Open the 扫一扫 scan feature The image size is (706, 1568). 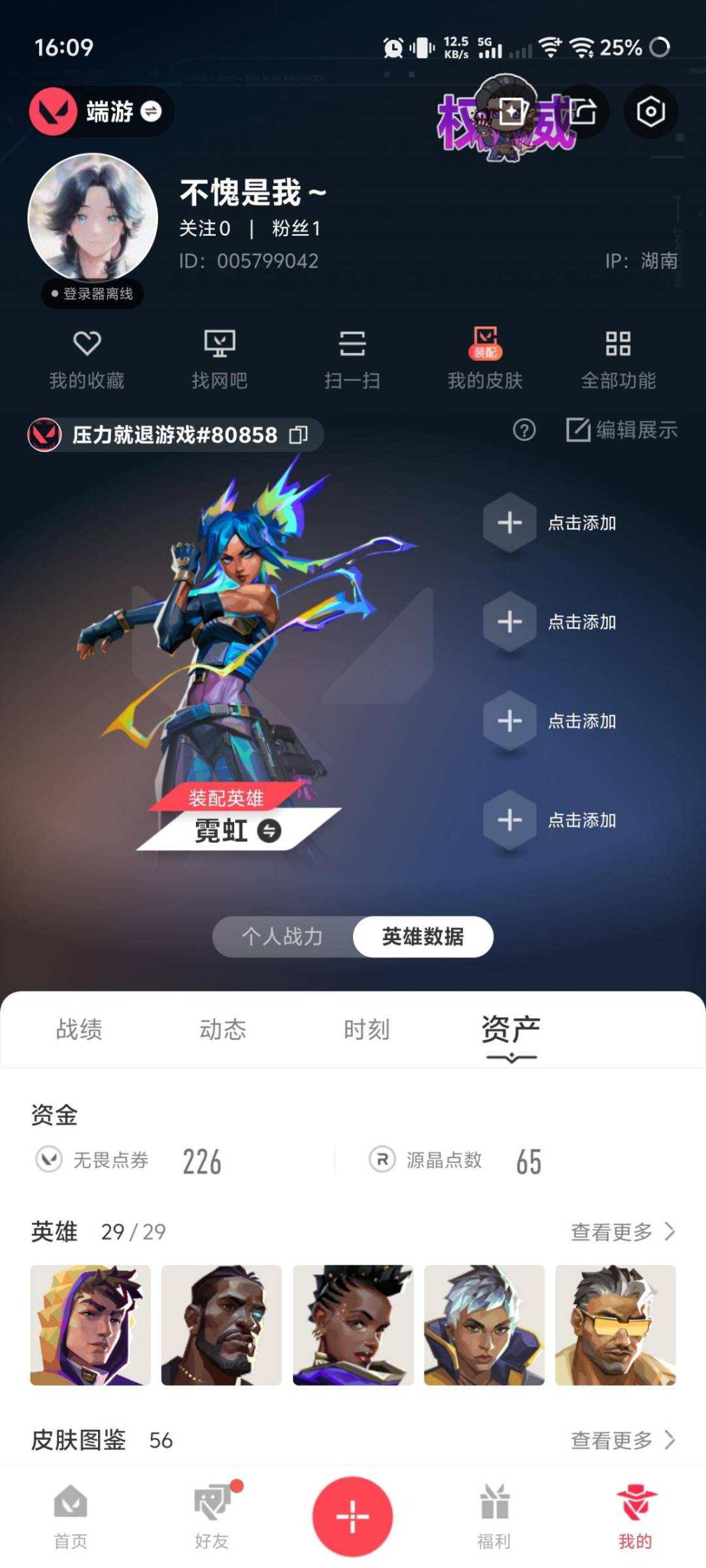point(352,358)
